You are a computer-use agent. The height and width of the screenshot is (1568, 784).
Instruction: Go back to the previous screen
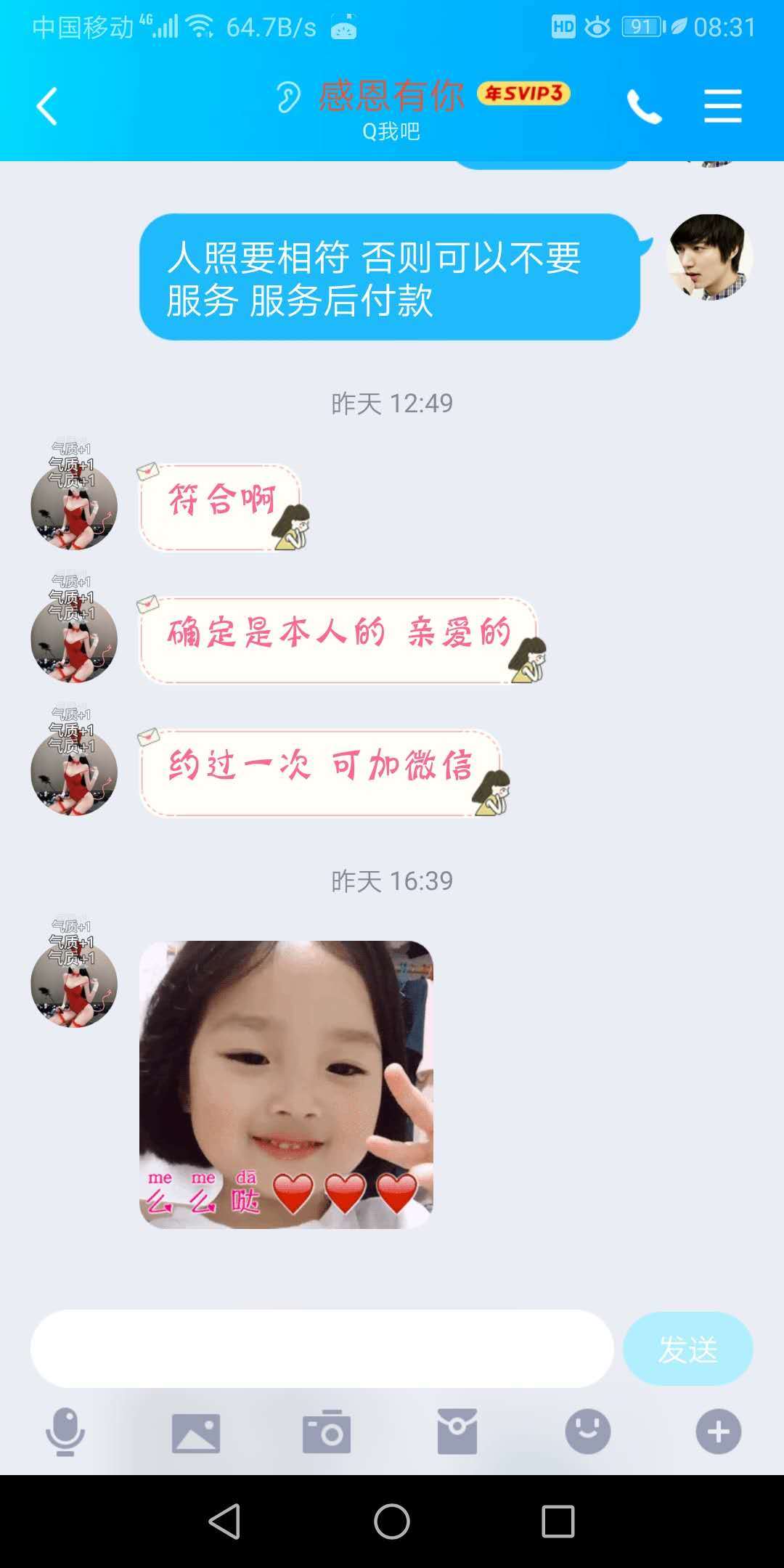(x=47, y=107)
